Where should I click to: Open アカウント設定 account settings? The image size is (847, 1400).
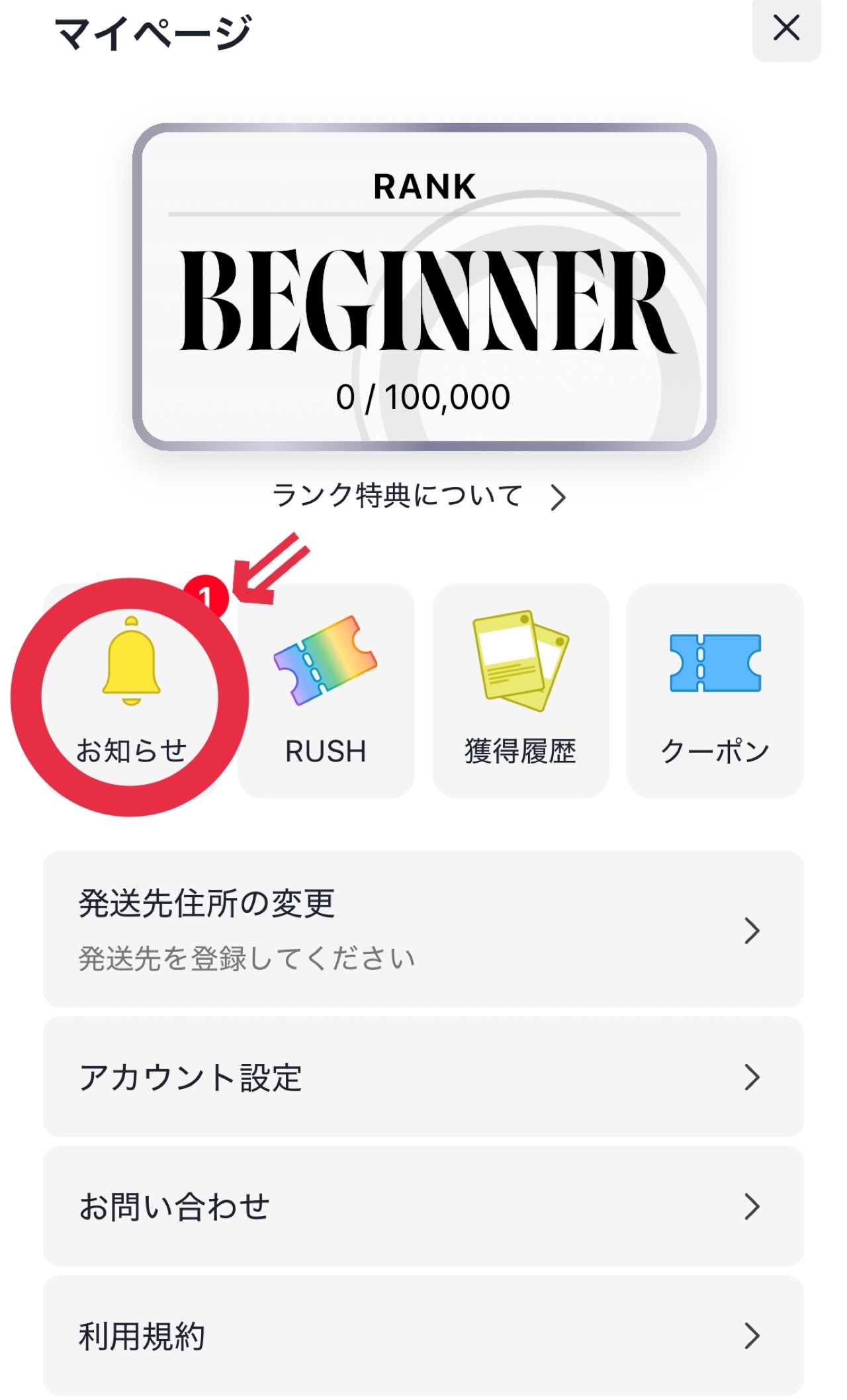coord(423,1078)
